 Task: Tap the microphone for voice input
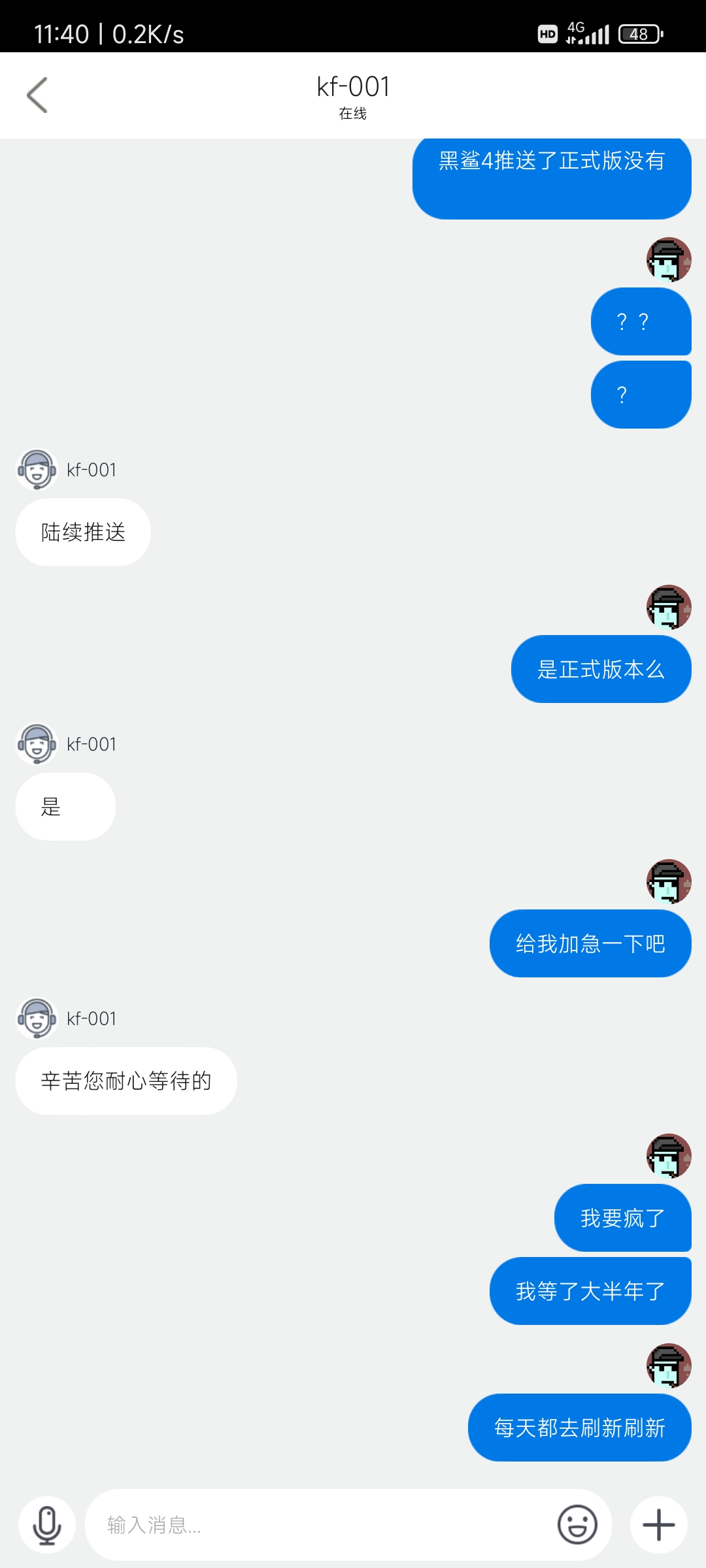coord(47,1525)
